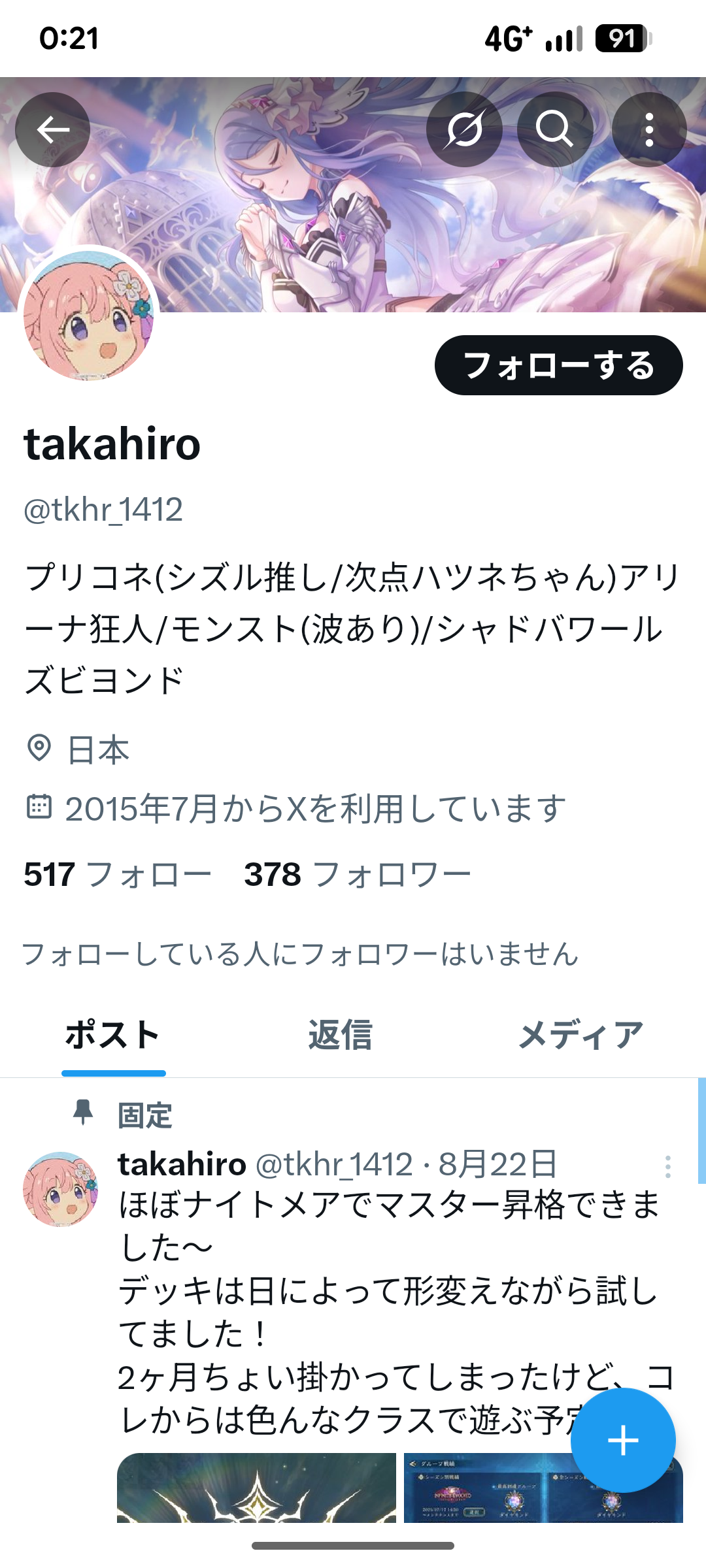Tap the Grok slash icon on header
Screen dimensions: 706x1568
[464, 129]
